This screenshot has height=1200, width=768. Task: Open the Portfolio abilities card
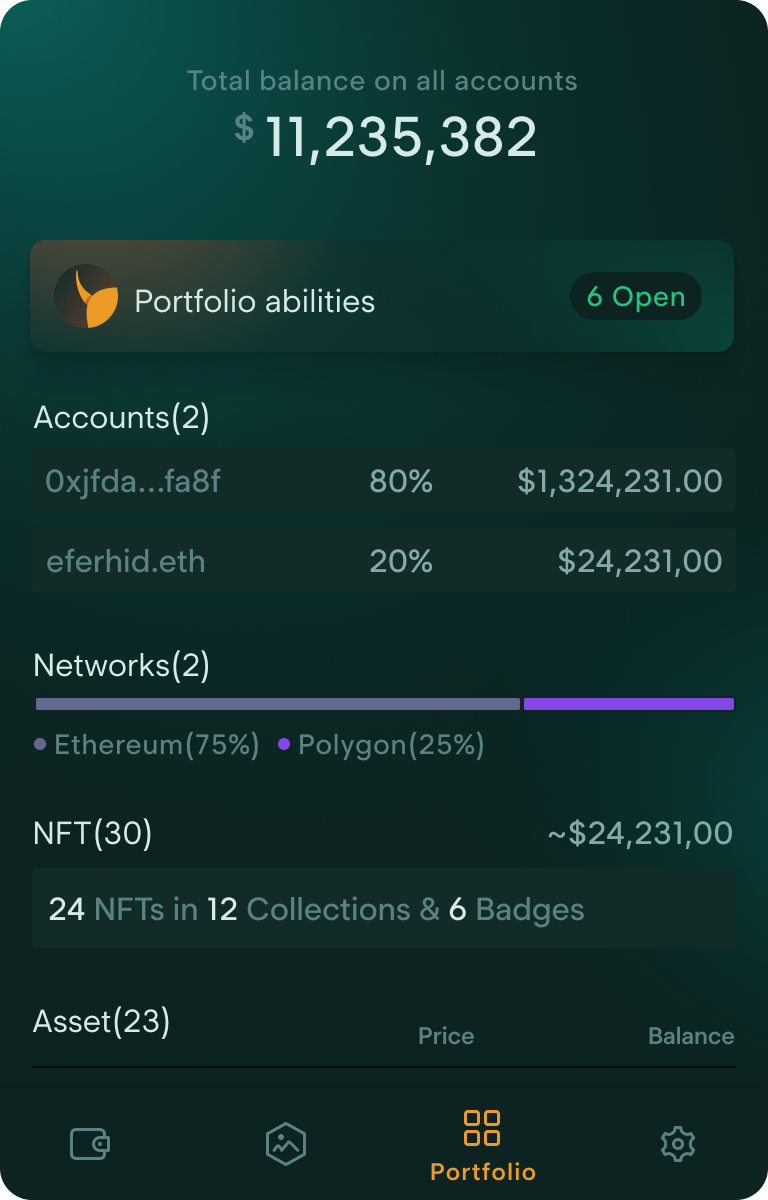[x=300, y=297]
